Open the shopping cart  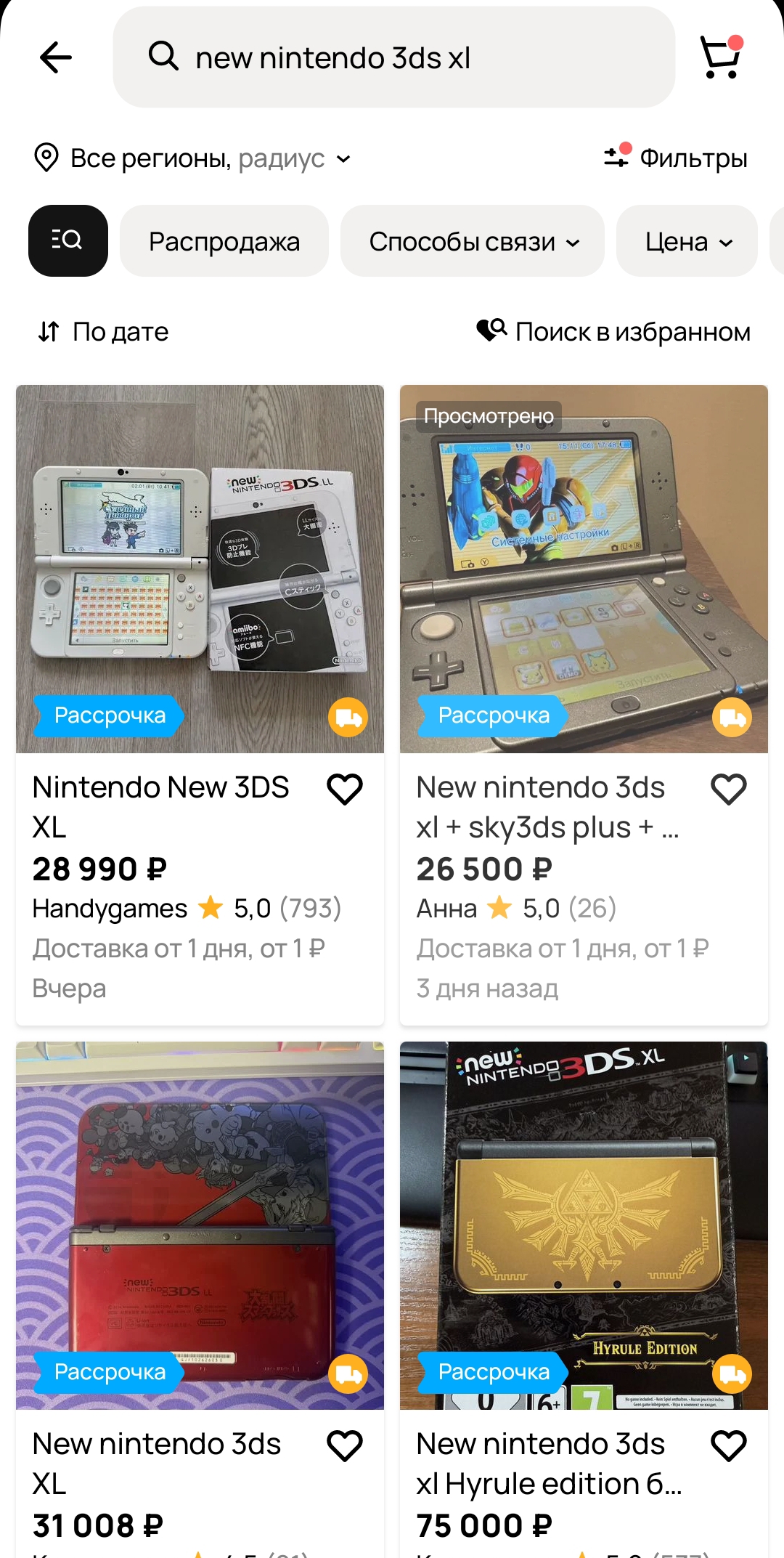720,57
